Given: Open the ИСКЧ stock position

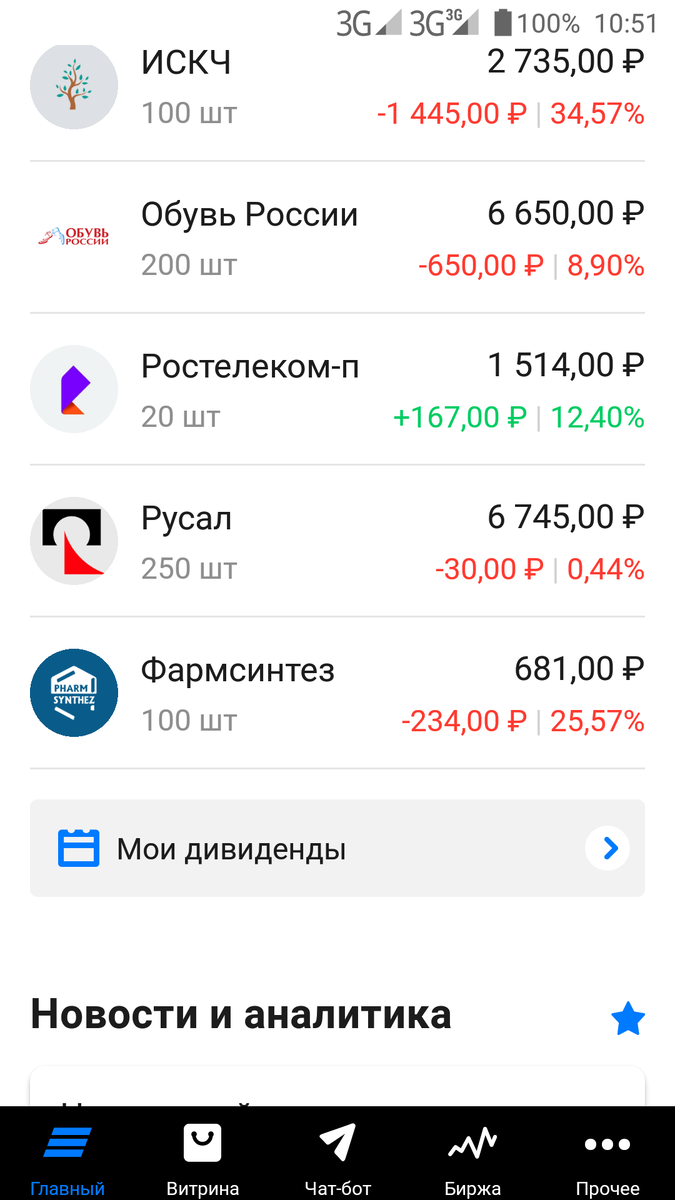Looking at the screenshot, I should (x=337, y=87).
